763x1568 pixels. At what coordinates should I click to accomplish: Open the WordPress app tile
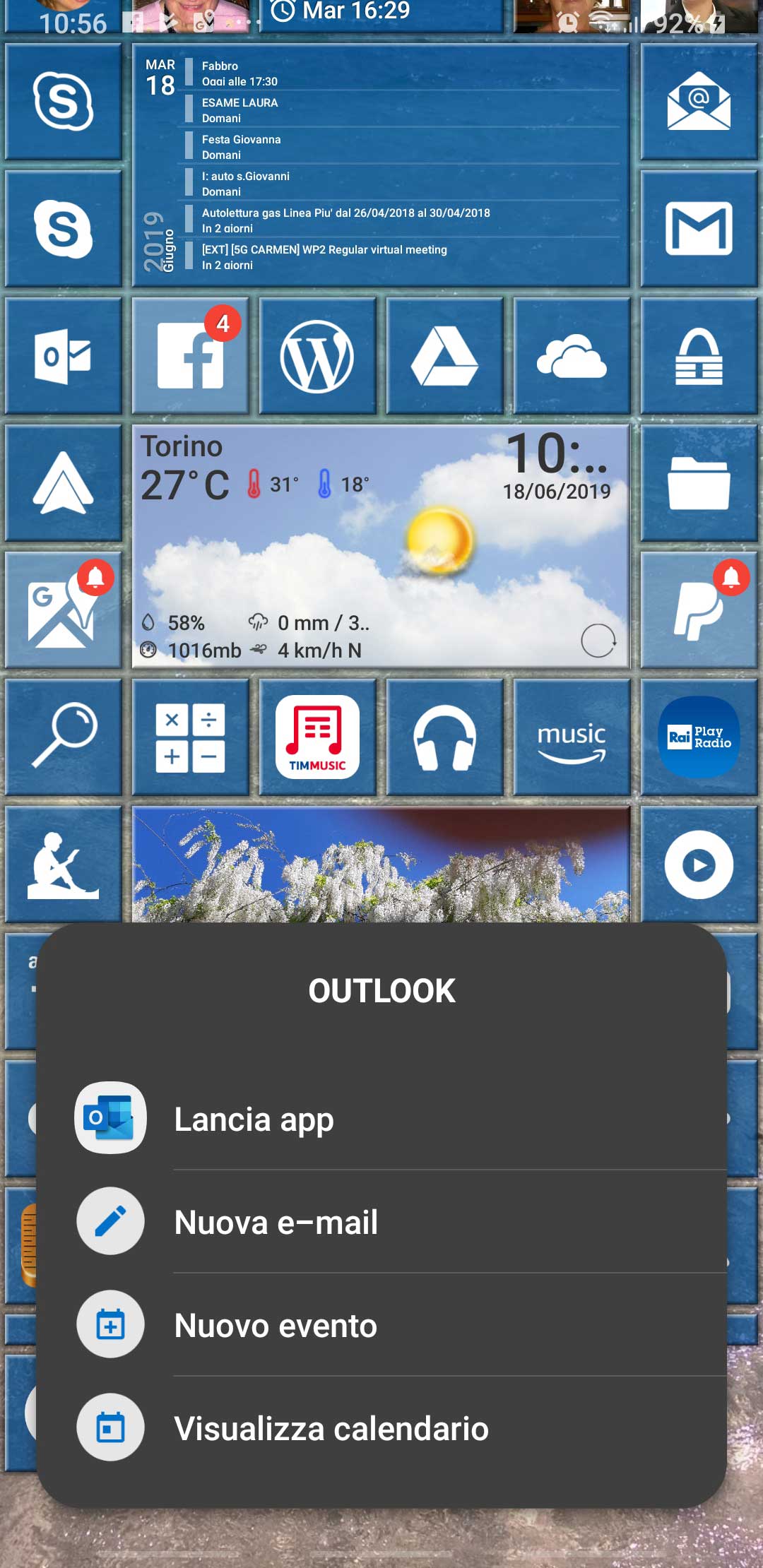(x=317, y=356)
